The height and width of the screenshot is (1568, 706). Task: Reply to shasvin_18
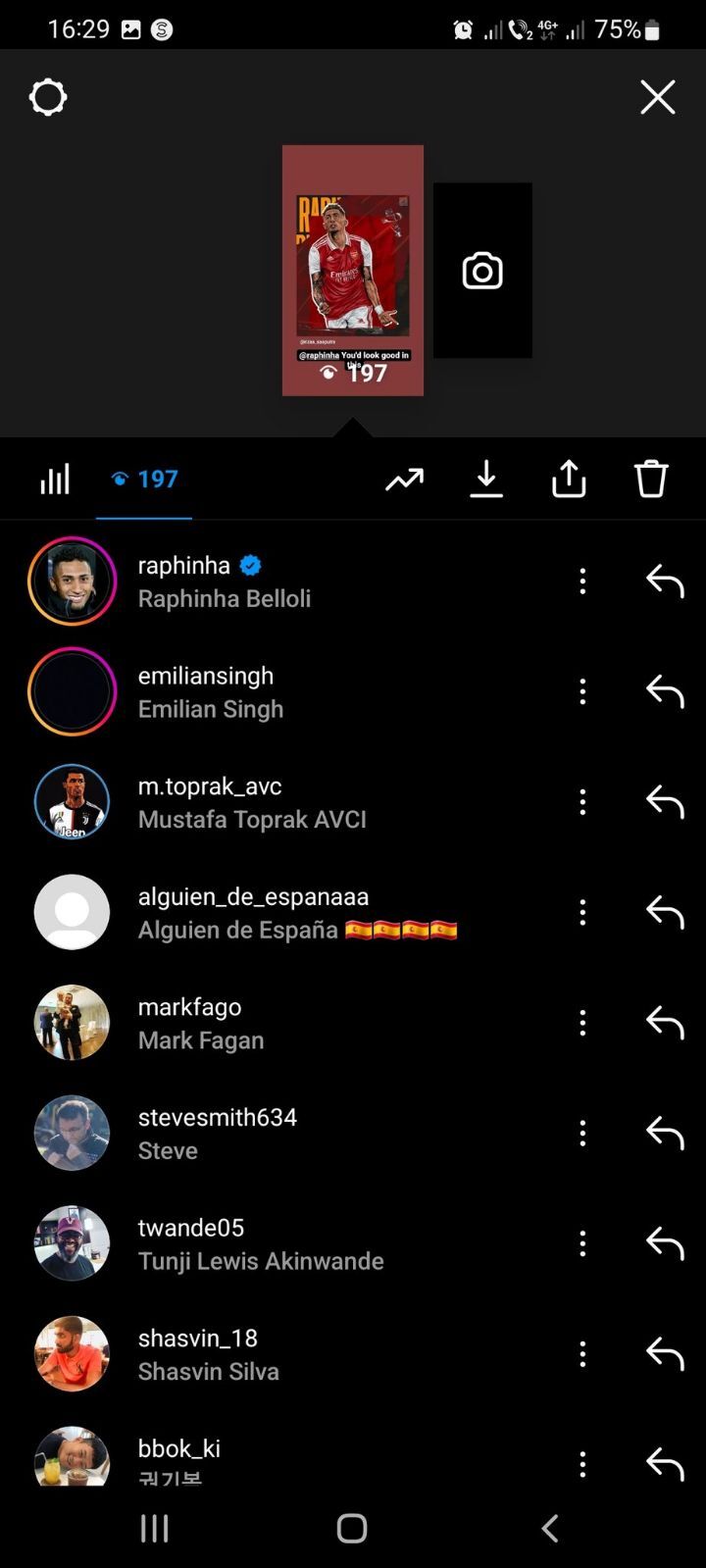click(665, 1354)
